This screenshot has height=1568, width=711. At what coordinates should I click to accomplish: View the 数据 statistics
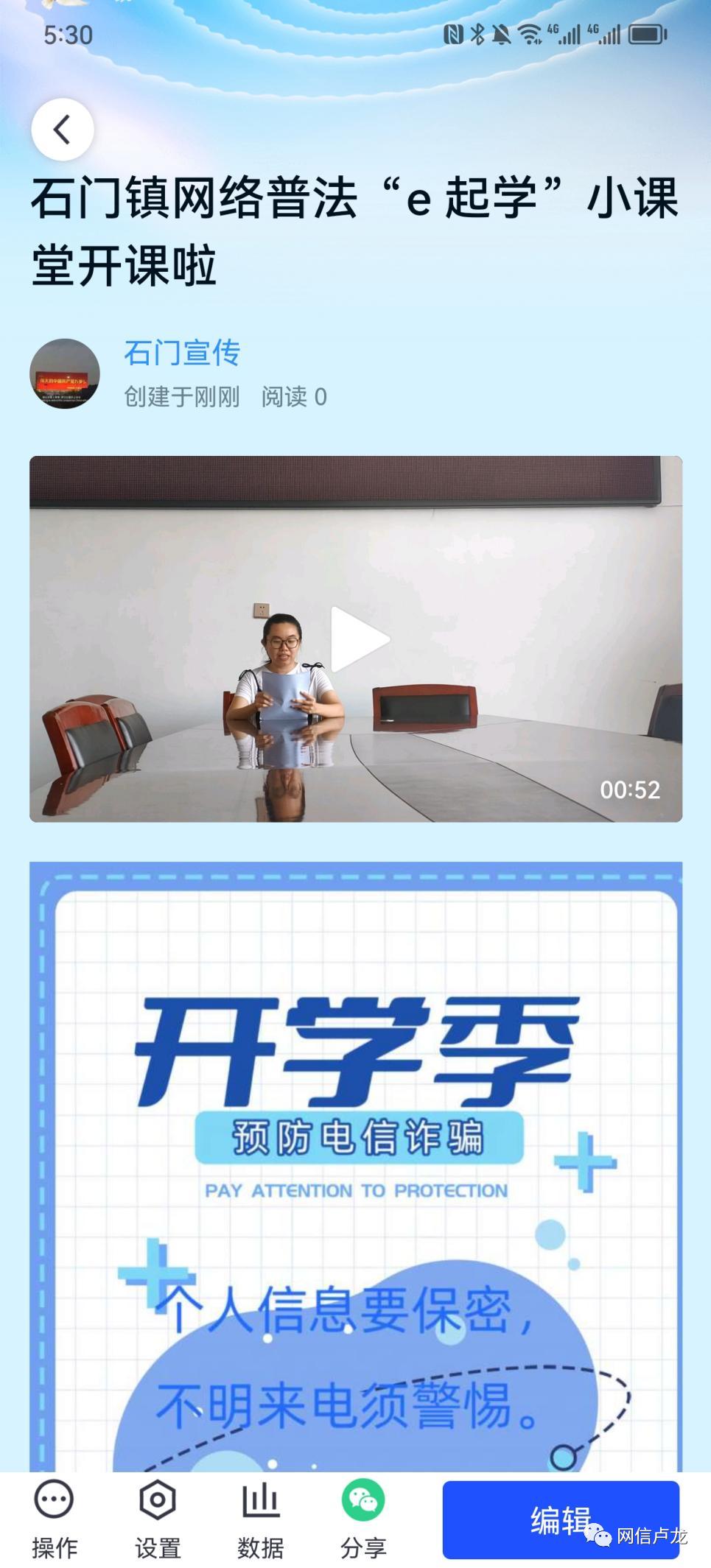(261, 1519)
